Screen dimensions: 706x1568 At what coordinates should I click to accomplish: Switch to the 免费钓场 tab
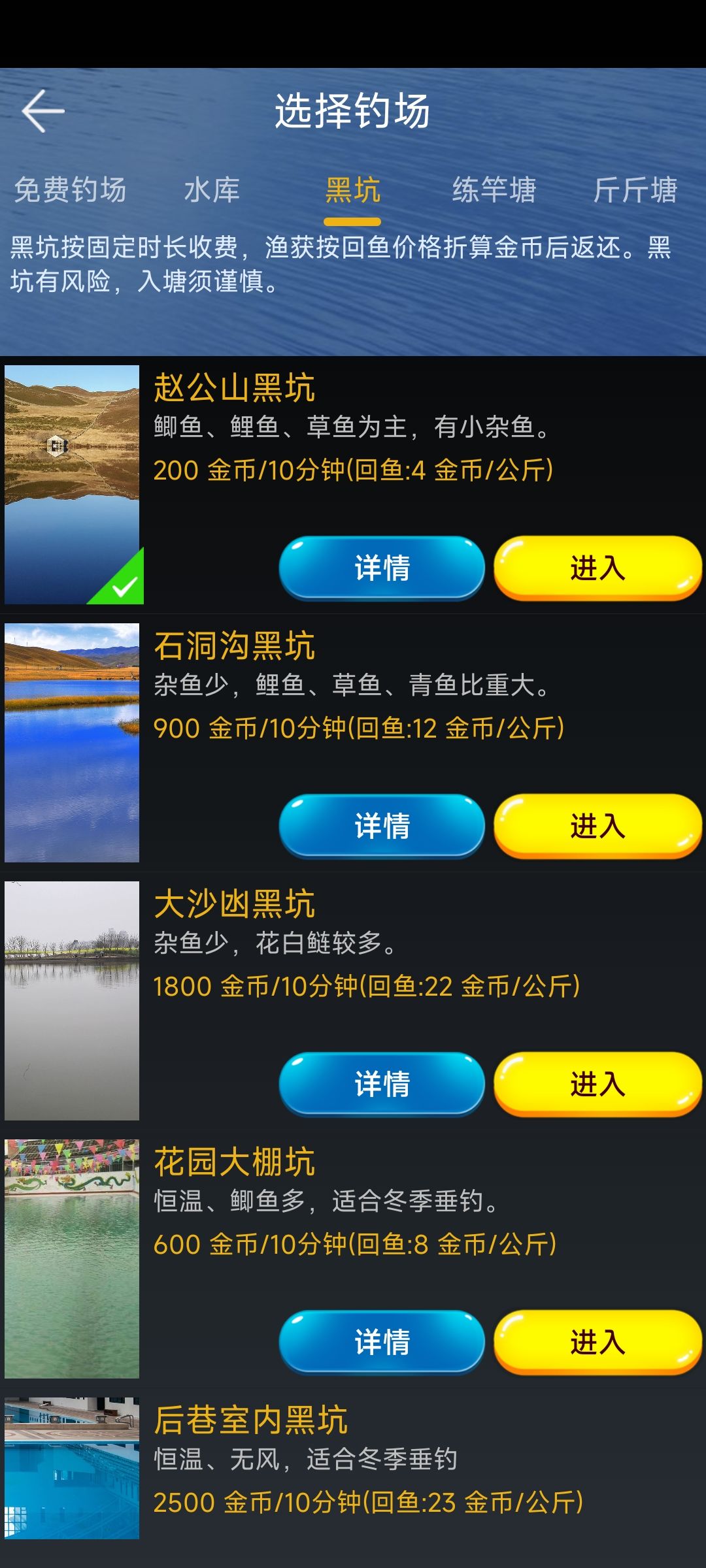pos(71,190)
